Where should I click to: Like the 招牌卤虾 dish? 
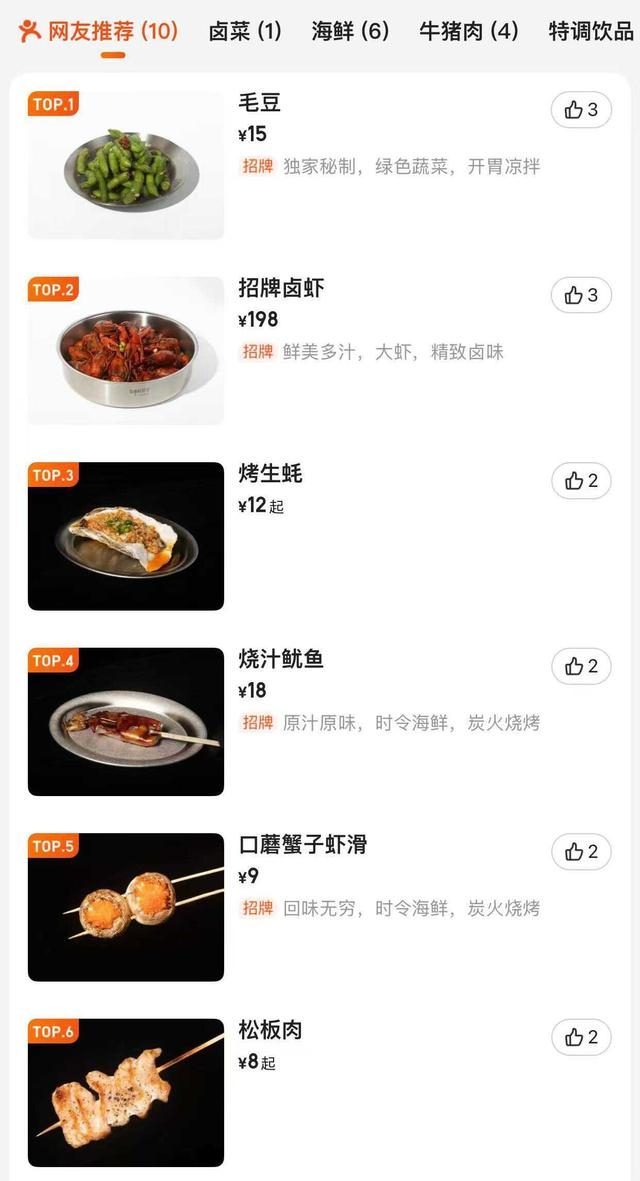pyautogui.click(x=581, y=295)
